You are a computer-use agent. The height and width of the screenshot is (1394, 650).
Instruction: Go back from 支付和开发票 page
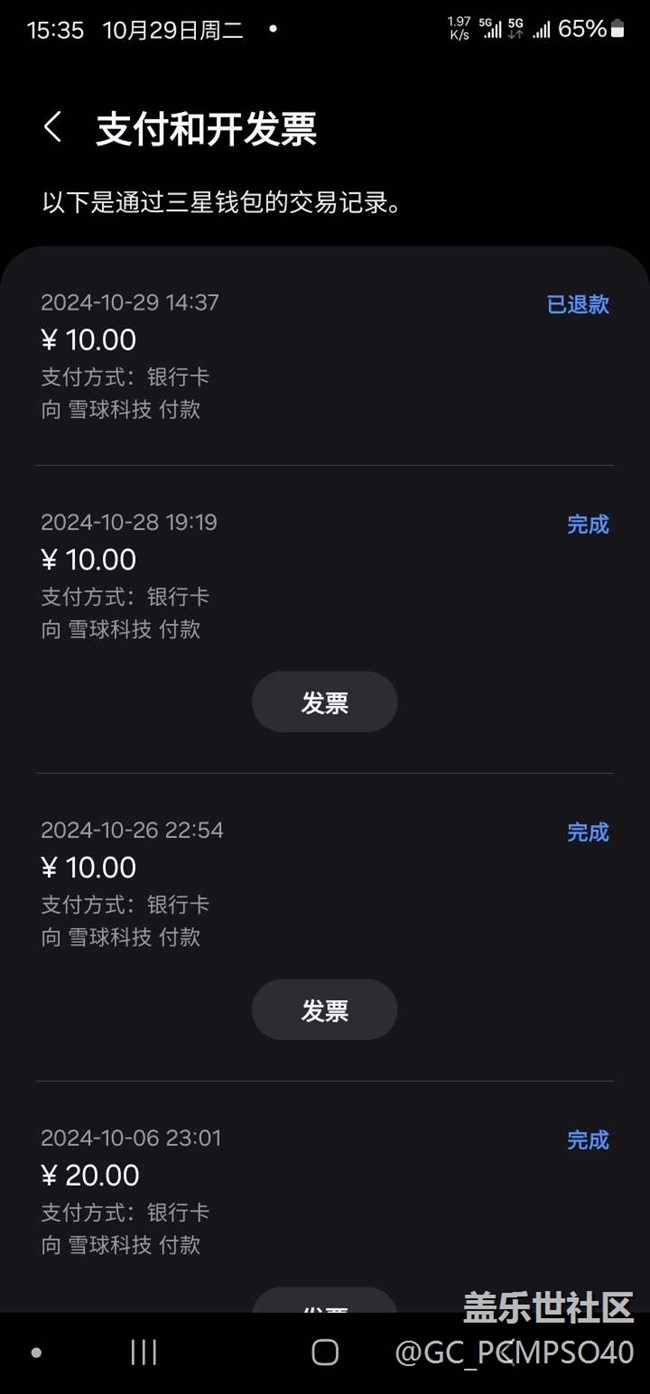(53, 128)
